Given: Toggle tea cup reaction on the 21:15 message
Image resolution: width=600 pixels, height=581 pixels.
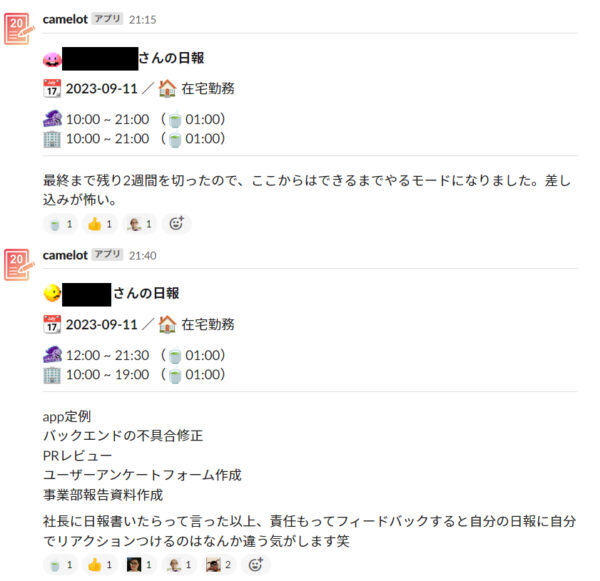Looking at the screenshot, I should pos(61,225).
